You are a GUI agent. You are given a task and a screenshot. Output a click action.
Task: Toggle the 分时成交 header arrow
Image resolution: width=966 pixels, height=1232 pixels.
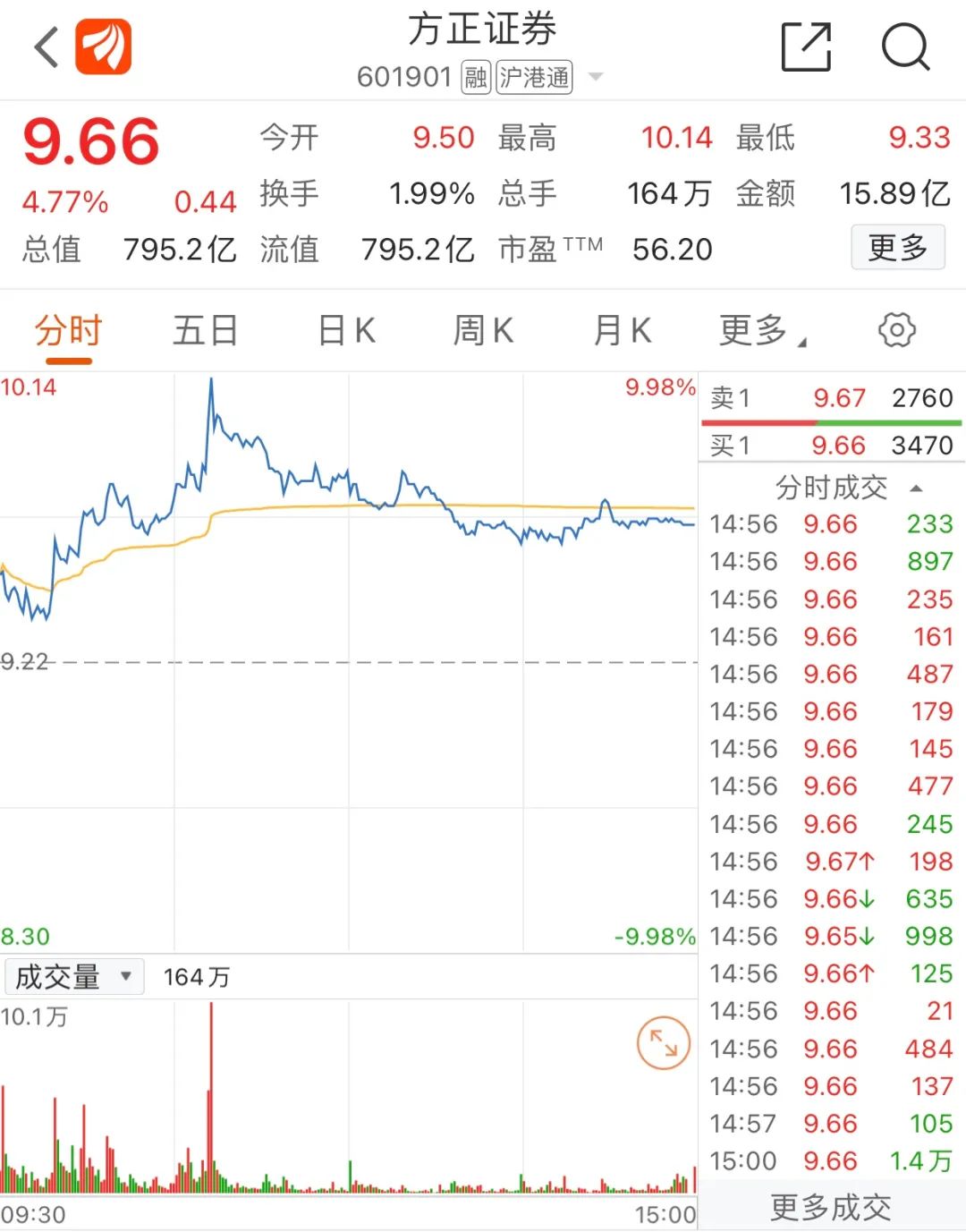(915, 489)
